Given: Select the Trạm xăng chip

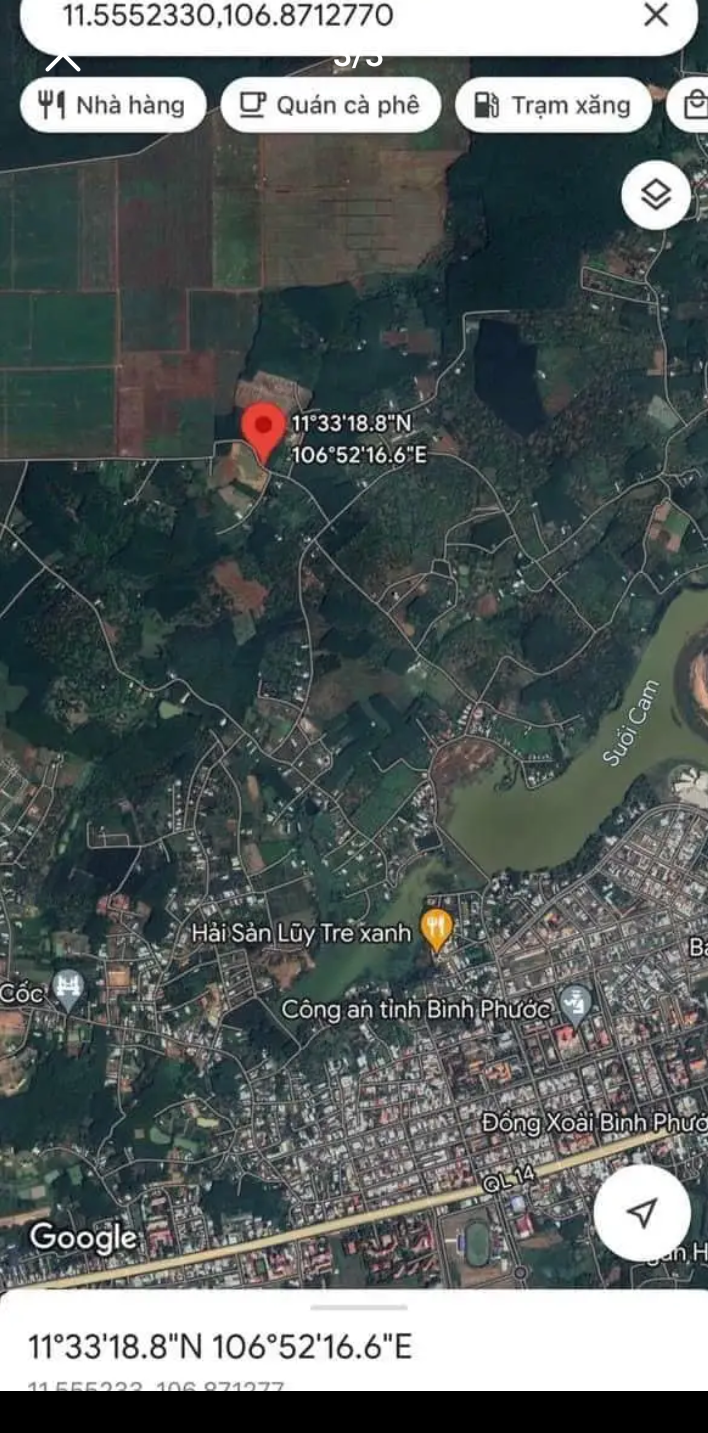Looking at the screenshot, I should pos(553,105).
